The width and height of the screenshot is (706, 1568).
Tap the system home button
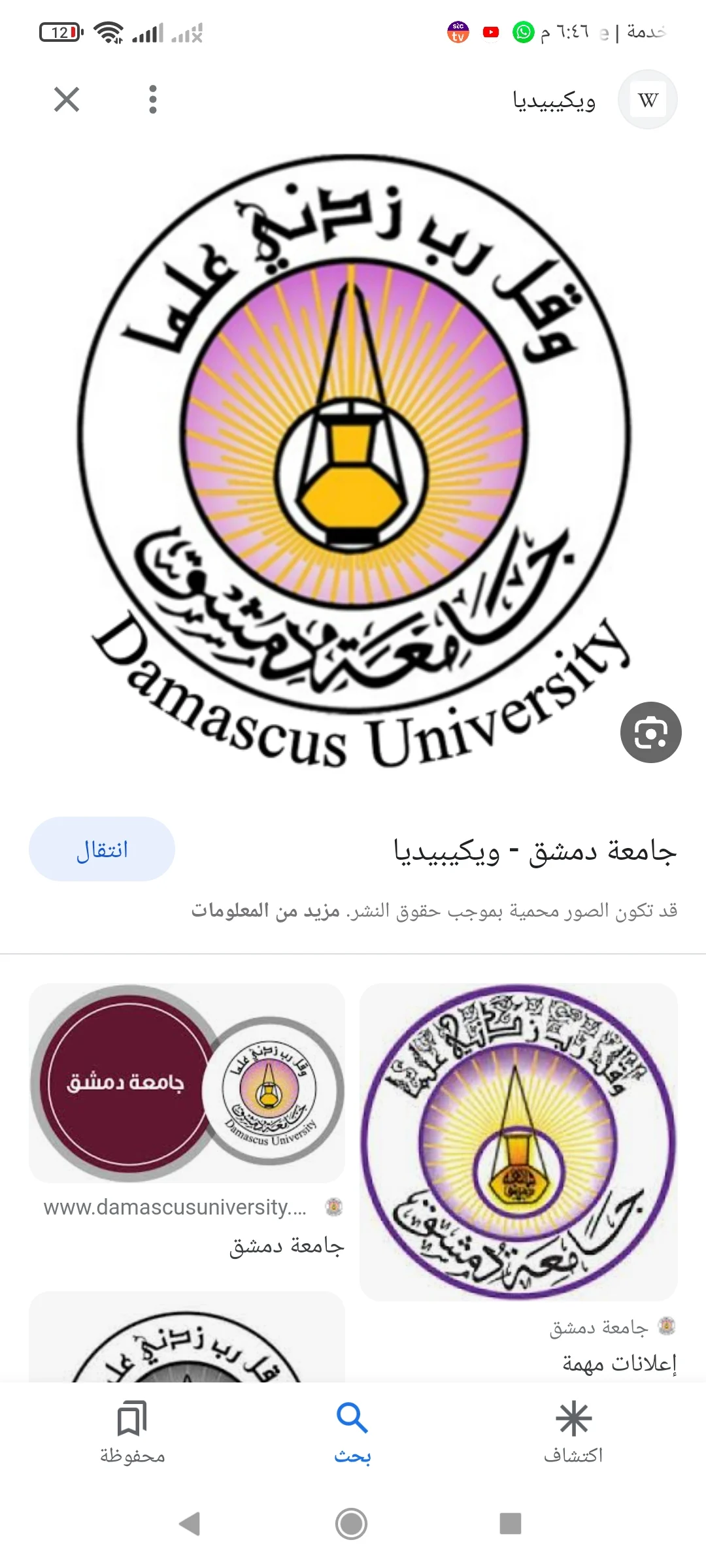click(352, 1524)
